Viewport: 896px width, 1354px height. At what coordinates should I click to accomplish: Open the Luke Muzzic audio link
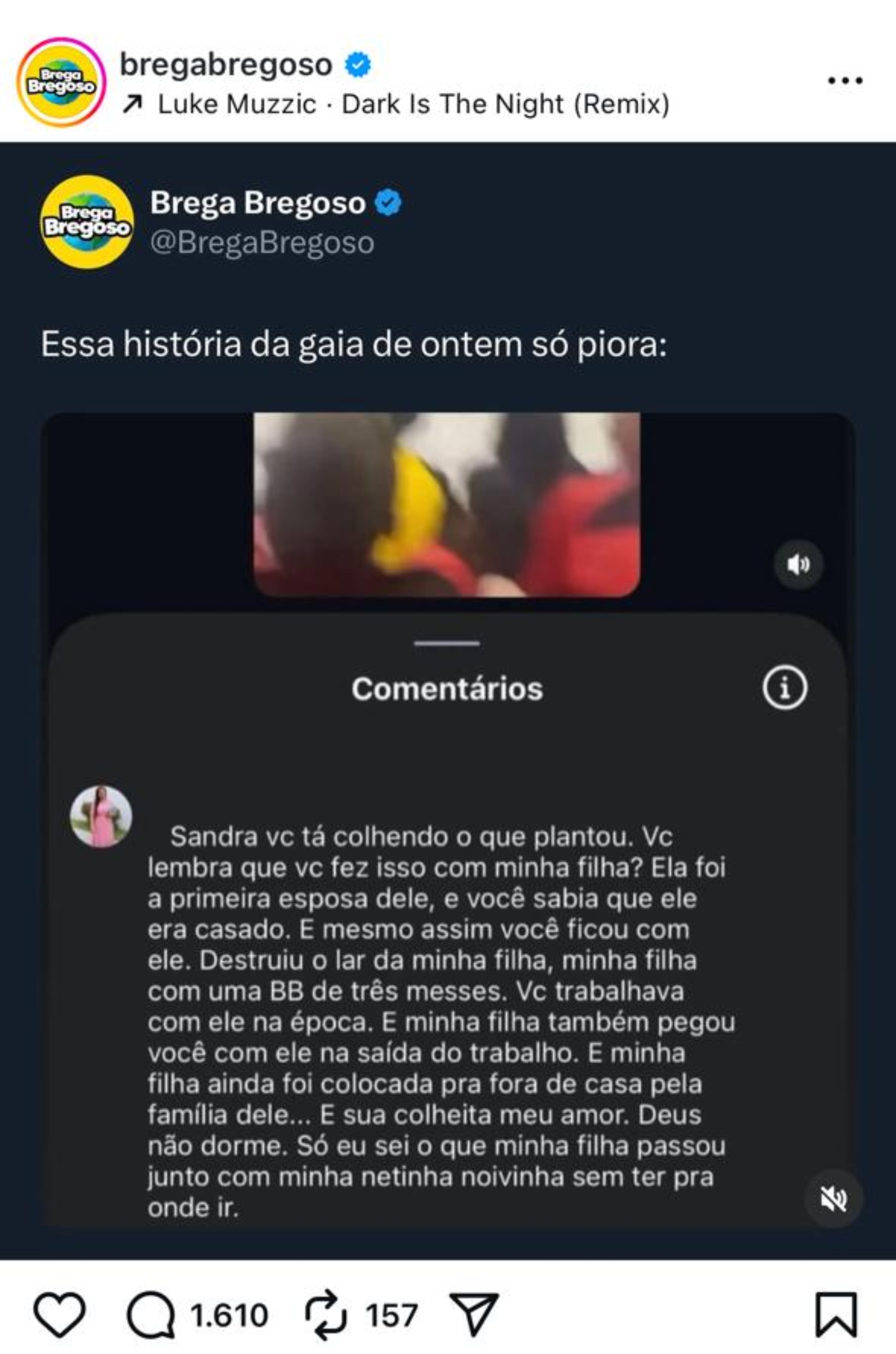(413, 105)
